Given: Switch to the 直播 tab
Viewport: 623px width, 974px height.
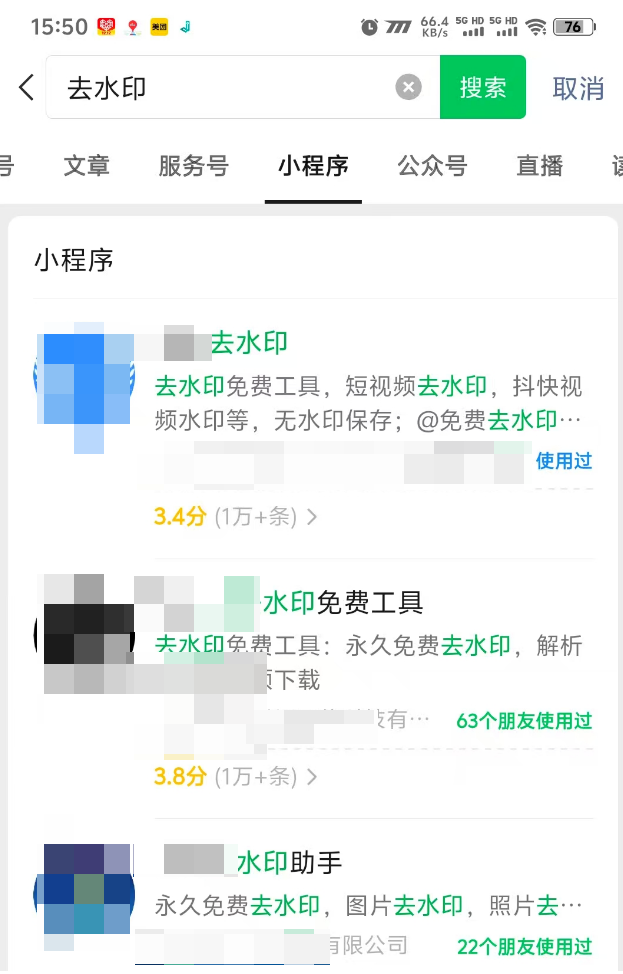Looking at the screenshot, I should tap(540, 166).
